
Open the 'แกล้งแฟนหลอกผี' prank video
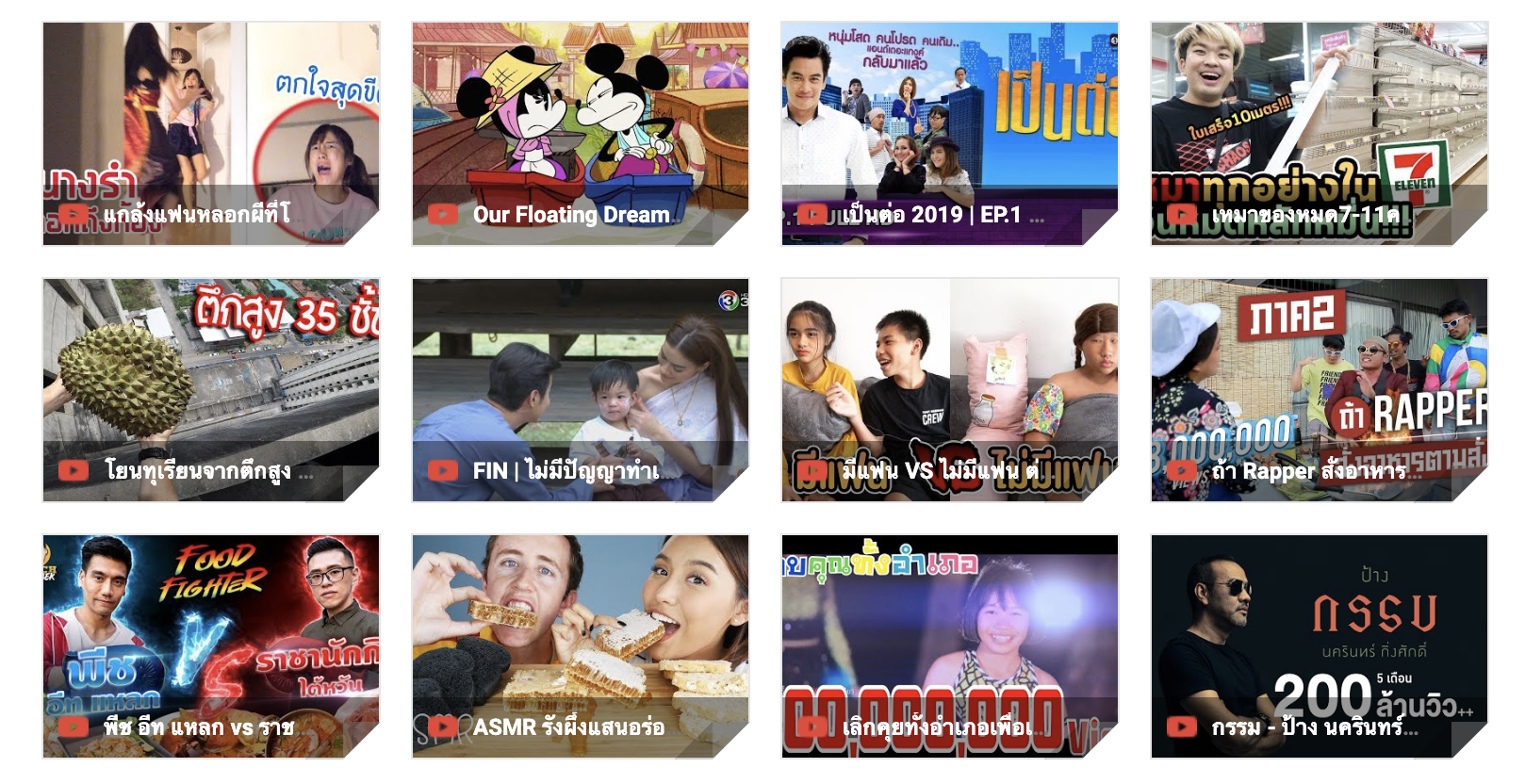(211, 133)
